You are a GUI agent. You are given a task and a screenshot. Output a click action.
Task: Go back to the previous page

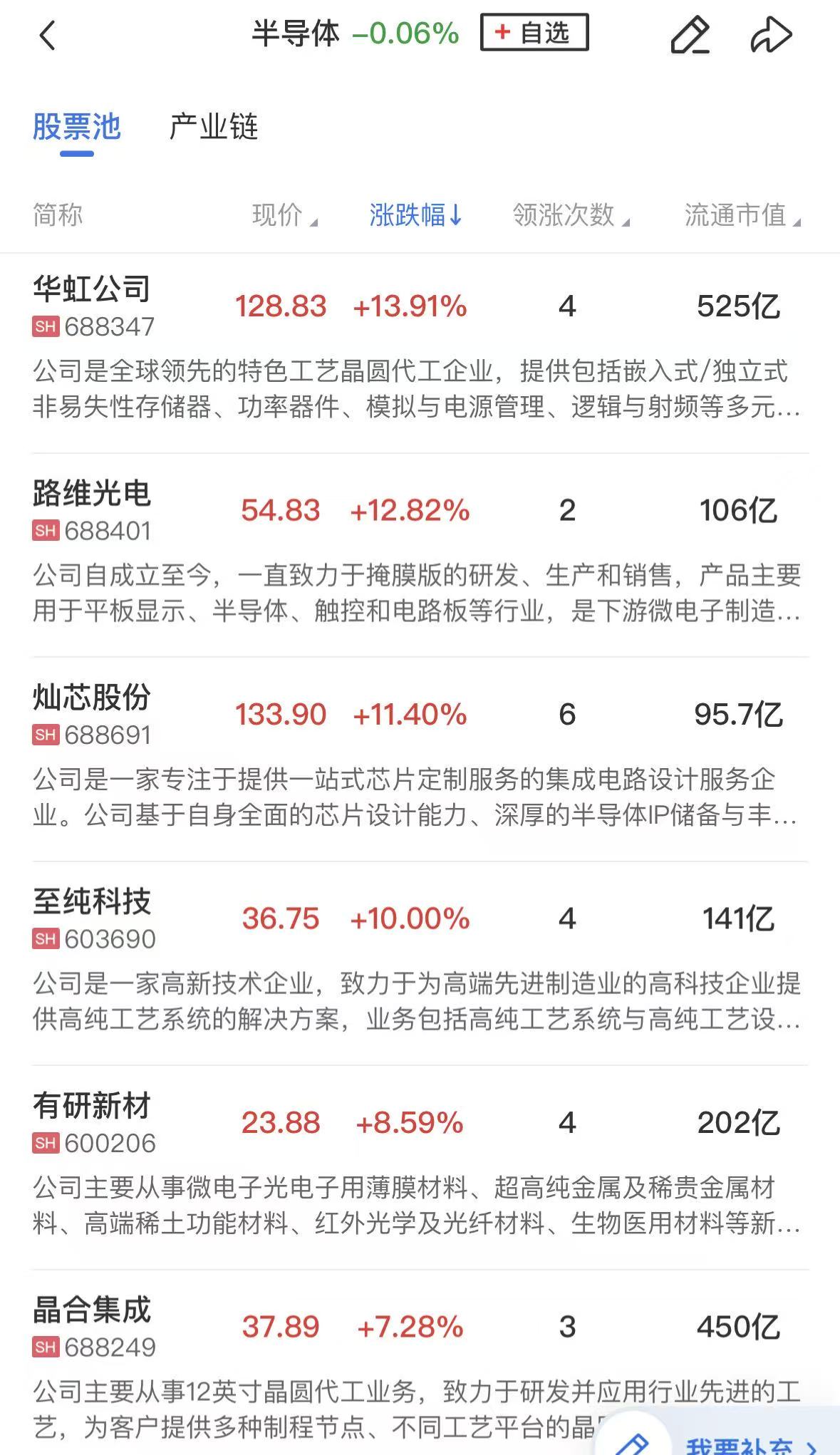click(x=48, y=35)
